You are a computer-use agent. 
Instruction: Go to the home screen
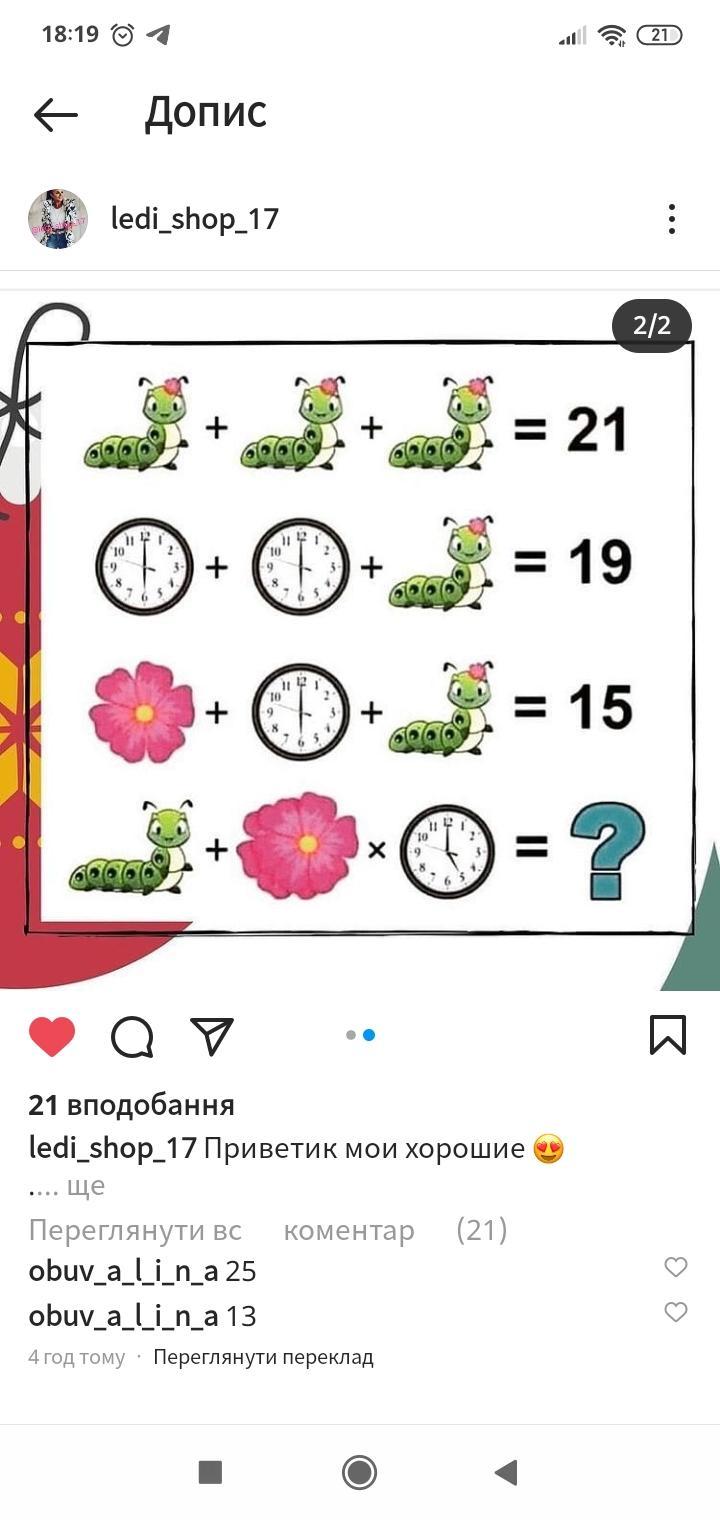pos(359,1472)
